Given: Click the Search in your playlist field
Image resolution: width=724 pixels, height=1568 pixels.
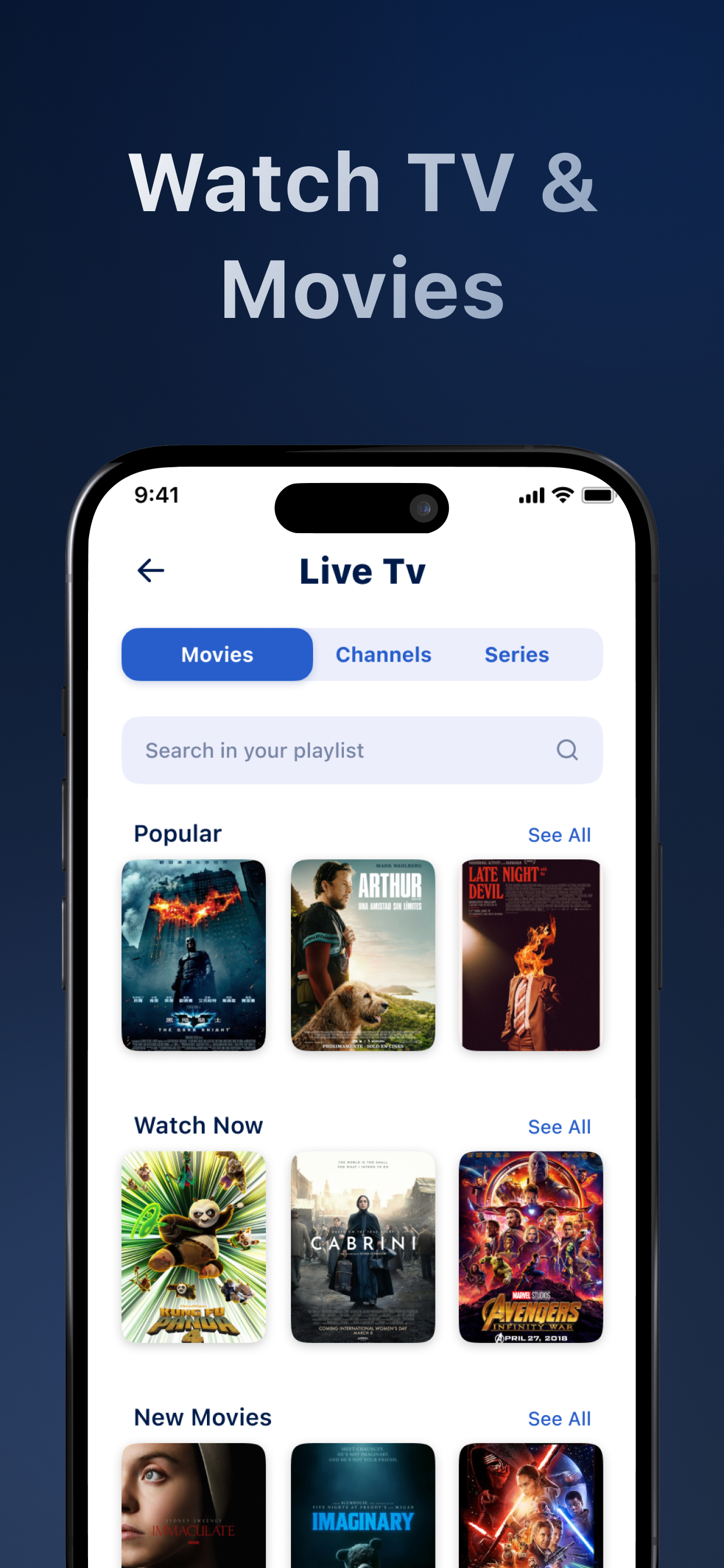Looking at the screenshot, I should tap(304, 750).
